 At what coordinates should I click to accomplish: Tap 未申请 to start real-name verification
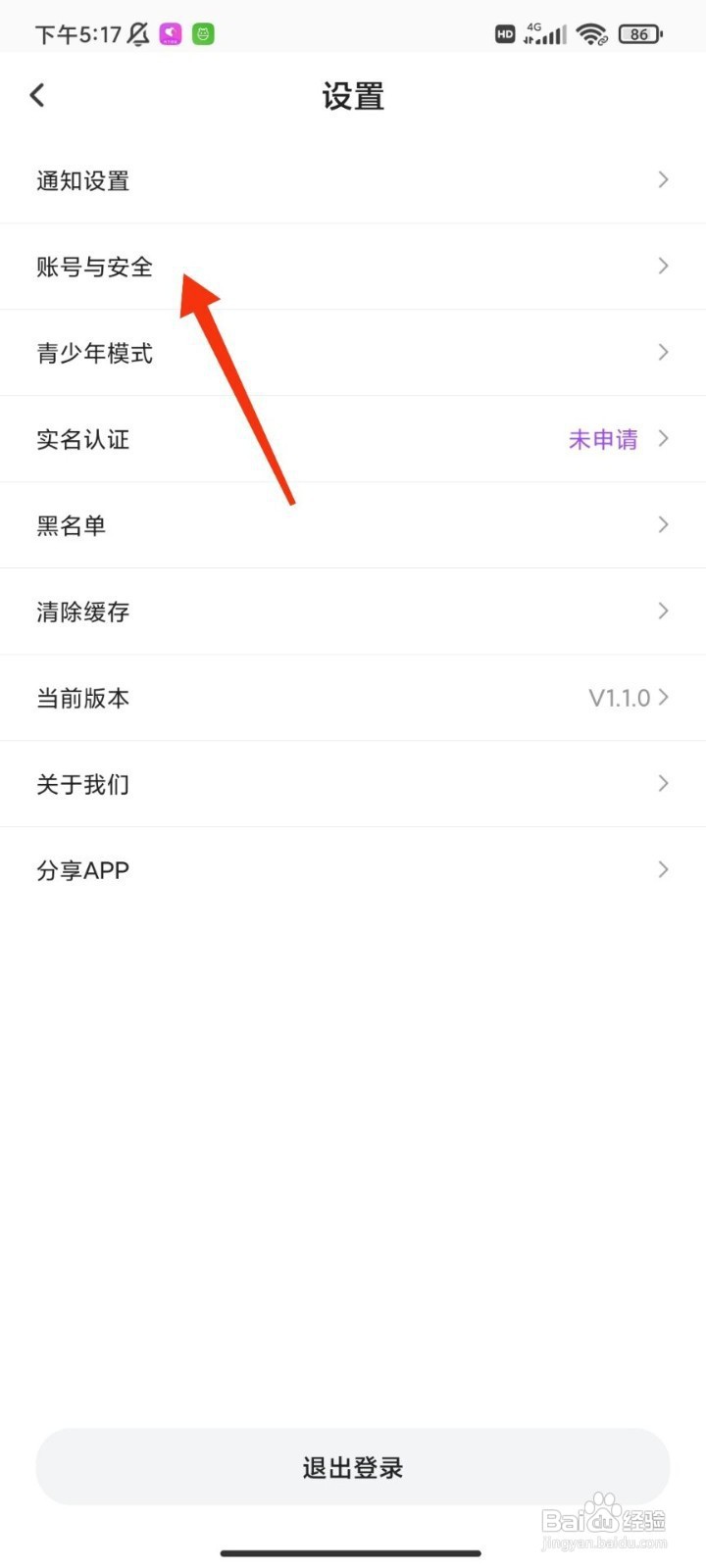click(x=602, y=439)
